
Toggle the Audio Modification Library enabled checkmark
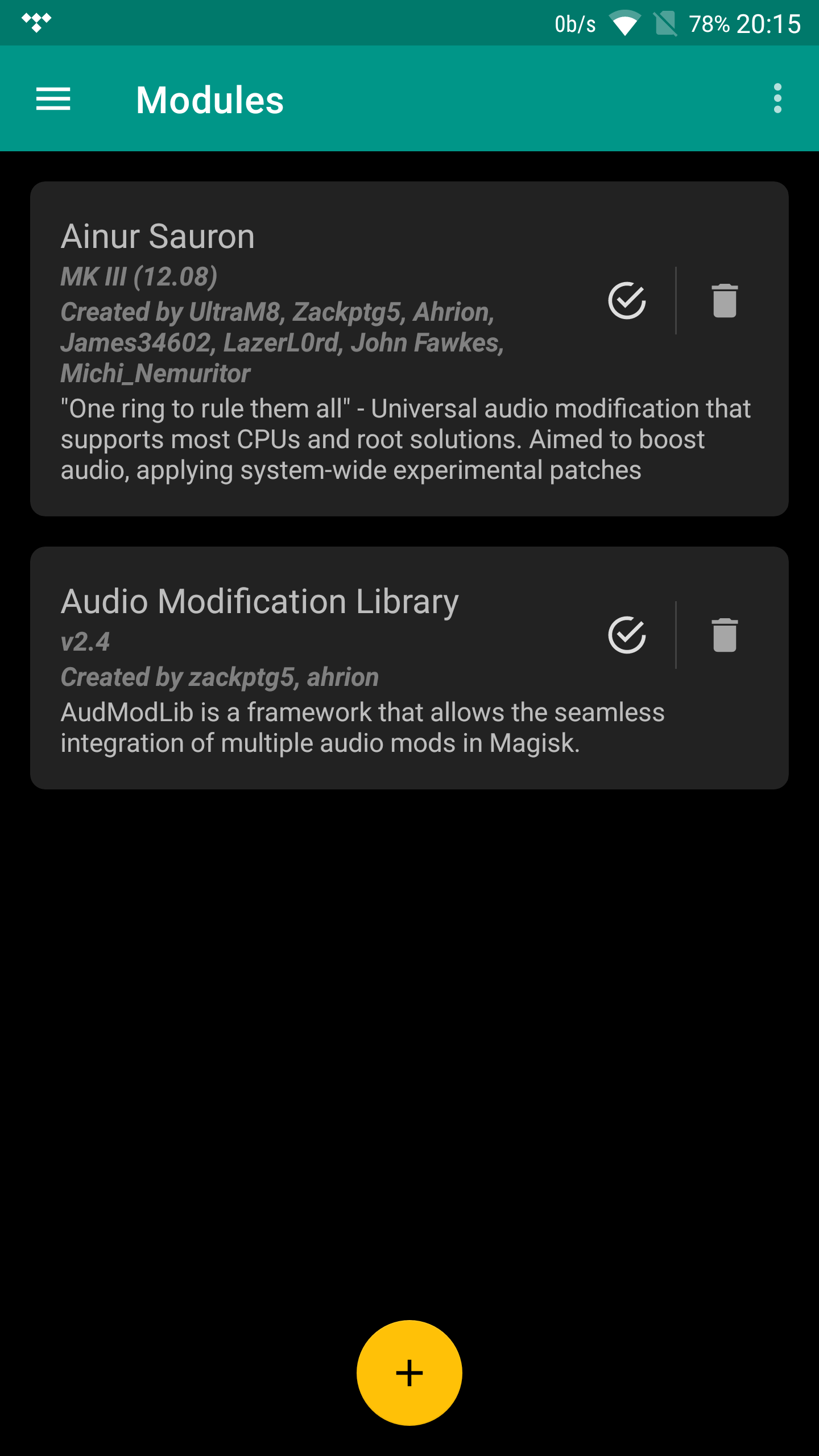627,635
